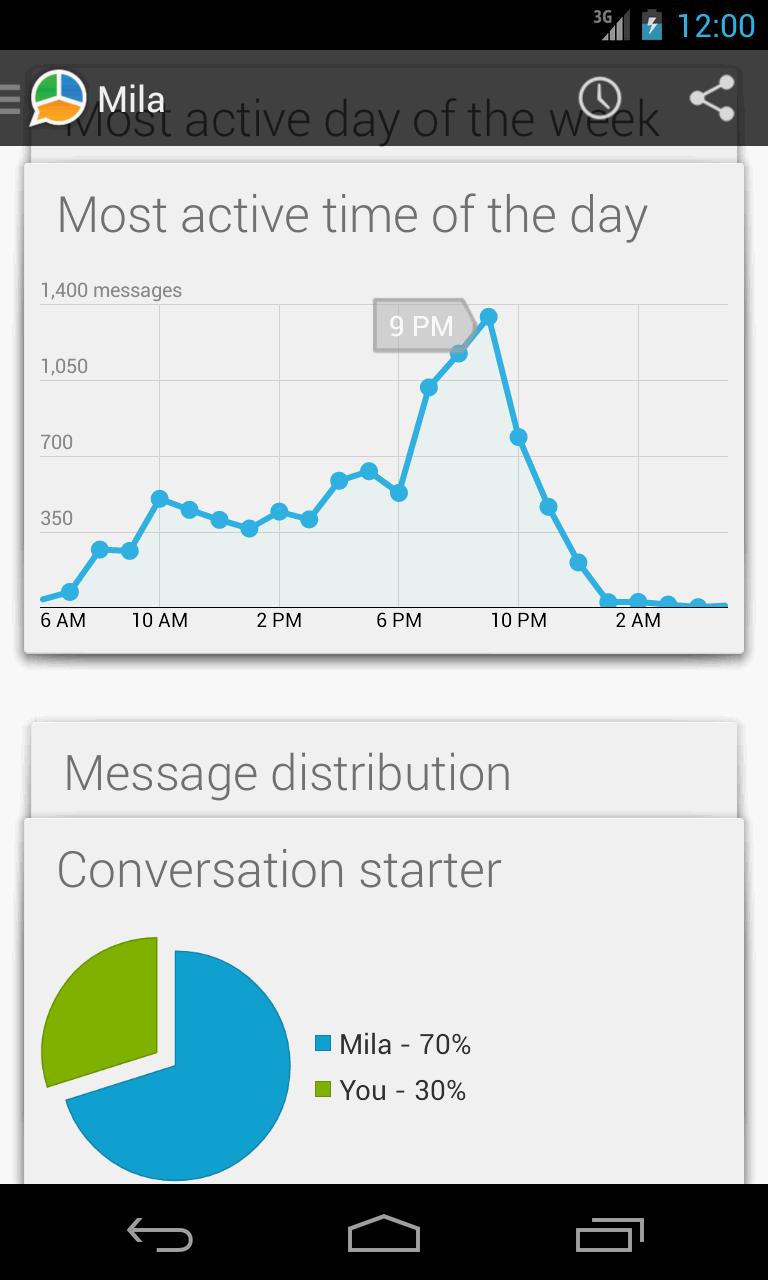This screenshot has width=768, height=1280.
Task: Tap the share icon in the action bar
Action: 712,99
